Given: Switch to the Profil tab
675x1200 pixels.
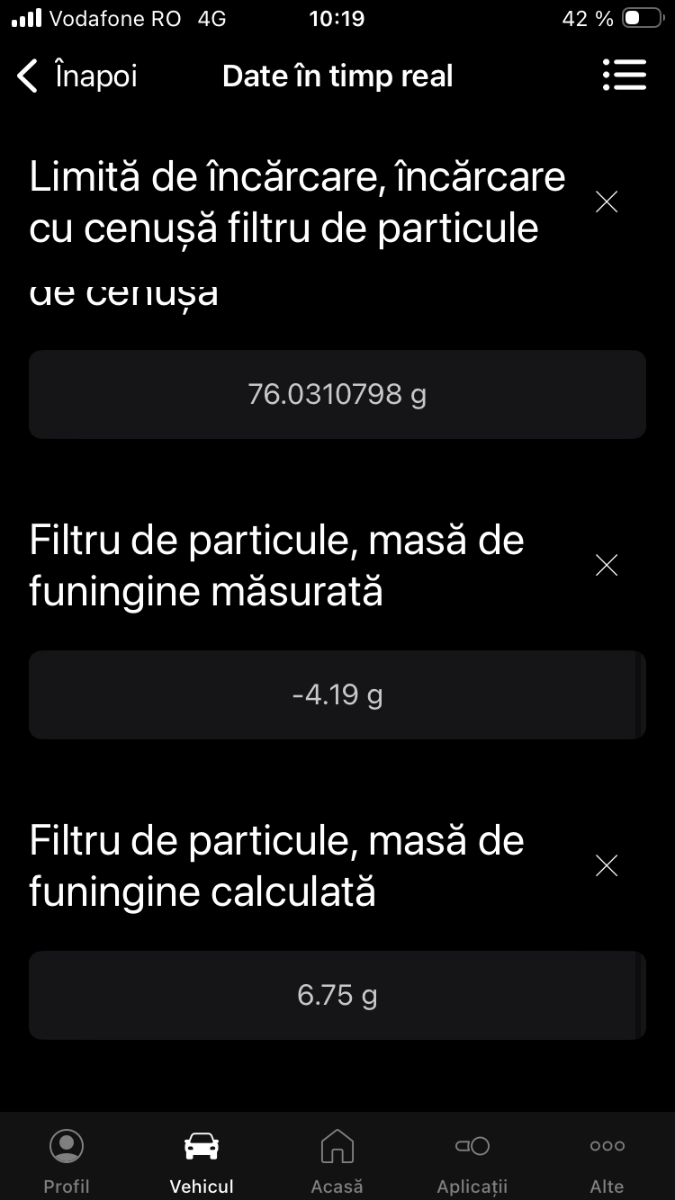Looking at the screenshot, I should tap(66, 1160).
